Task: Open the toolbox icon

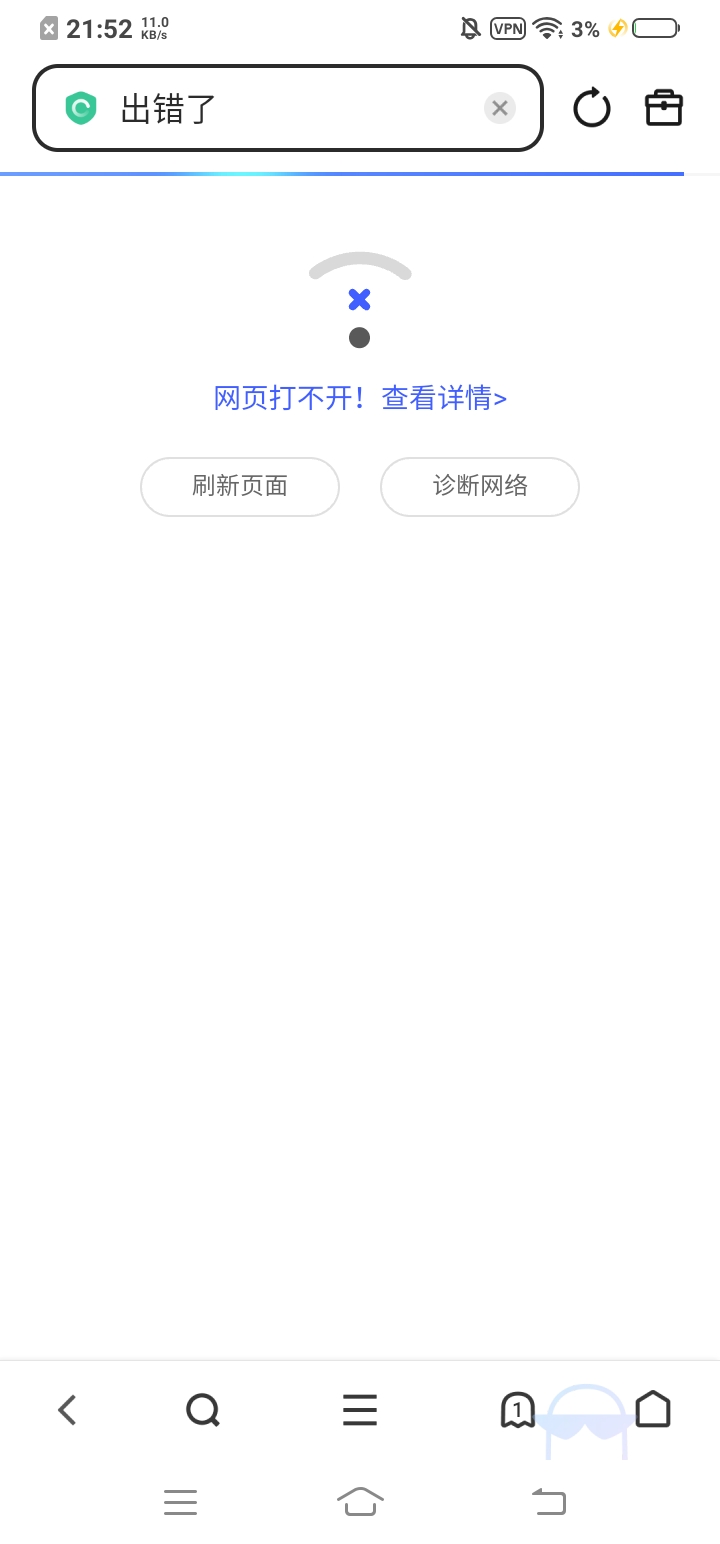Action: tap(663, 108)
